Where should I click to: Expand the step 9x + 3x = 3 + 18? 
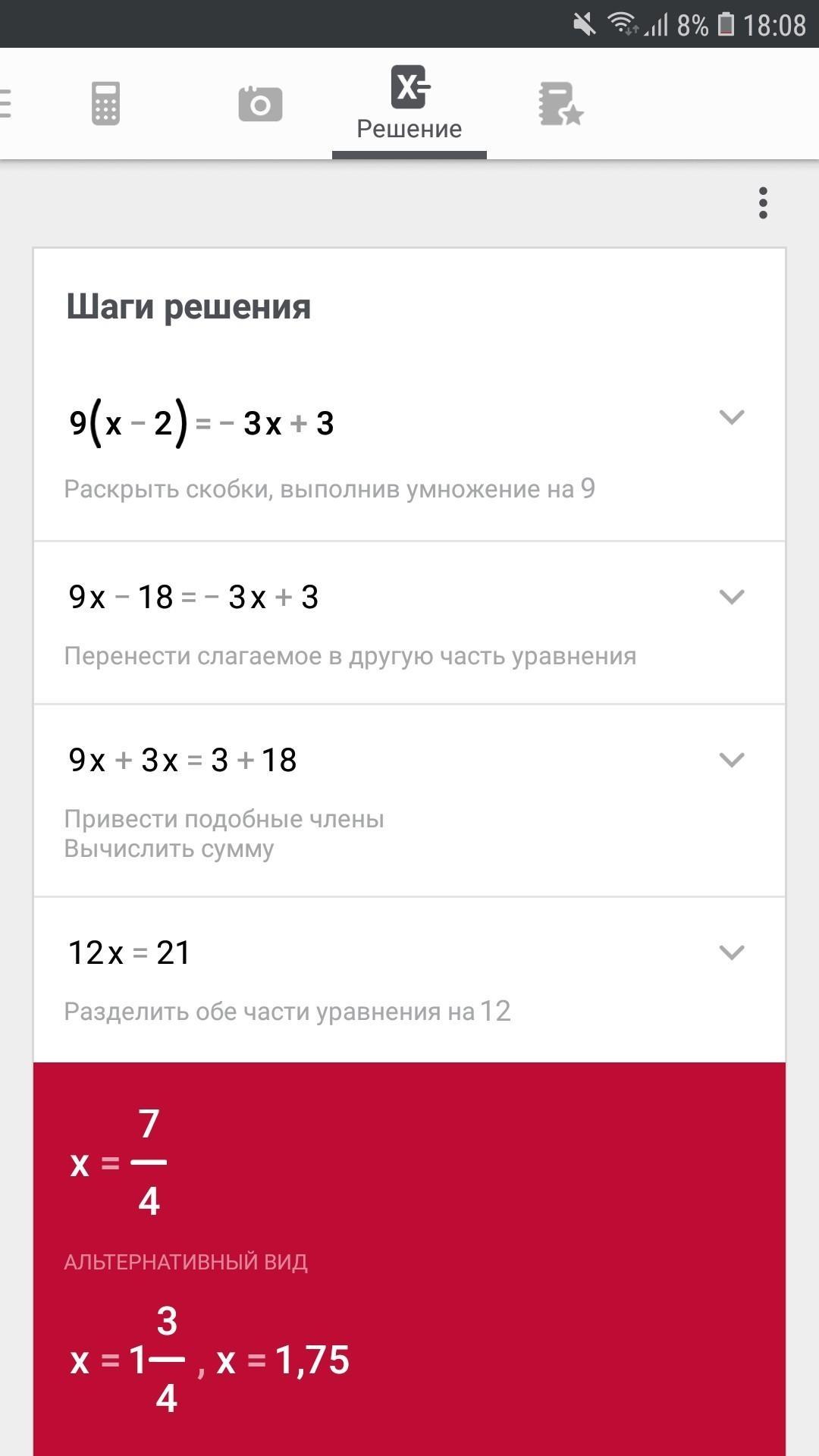[731, 760]
